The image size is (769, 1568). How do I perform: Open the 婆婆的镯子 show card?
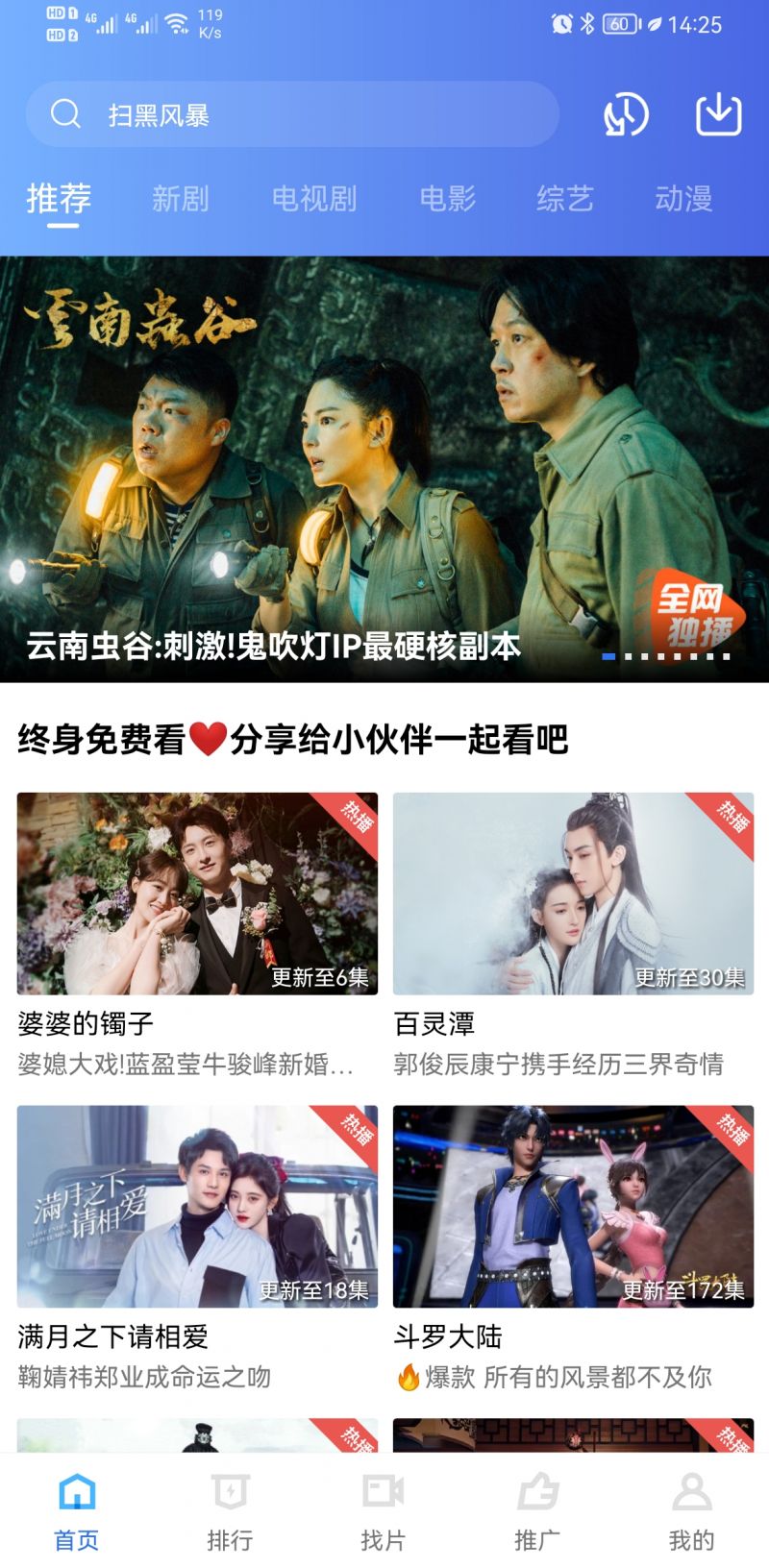197,894
